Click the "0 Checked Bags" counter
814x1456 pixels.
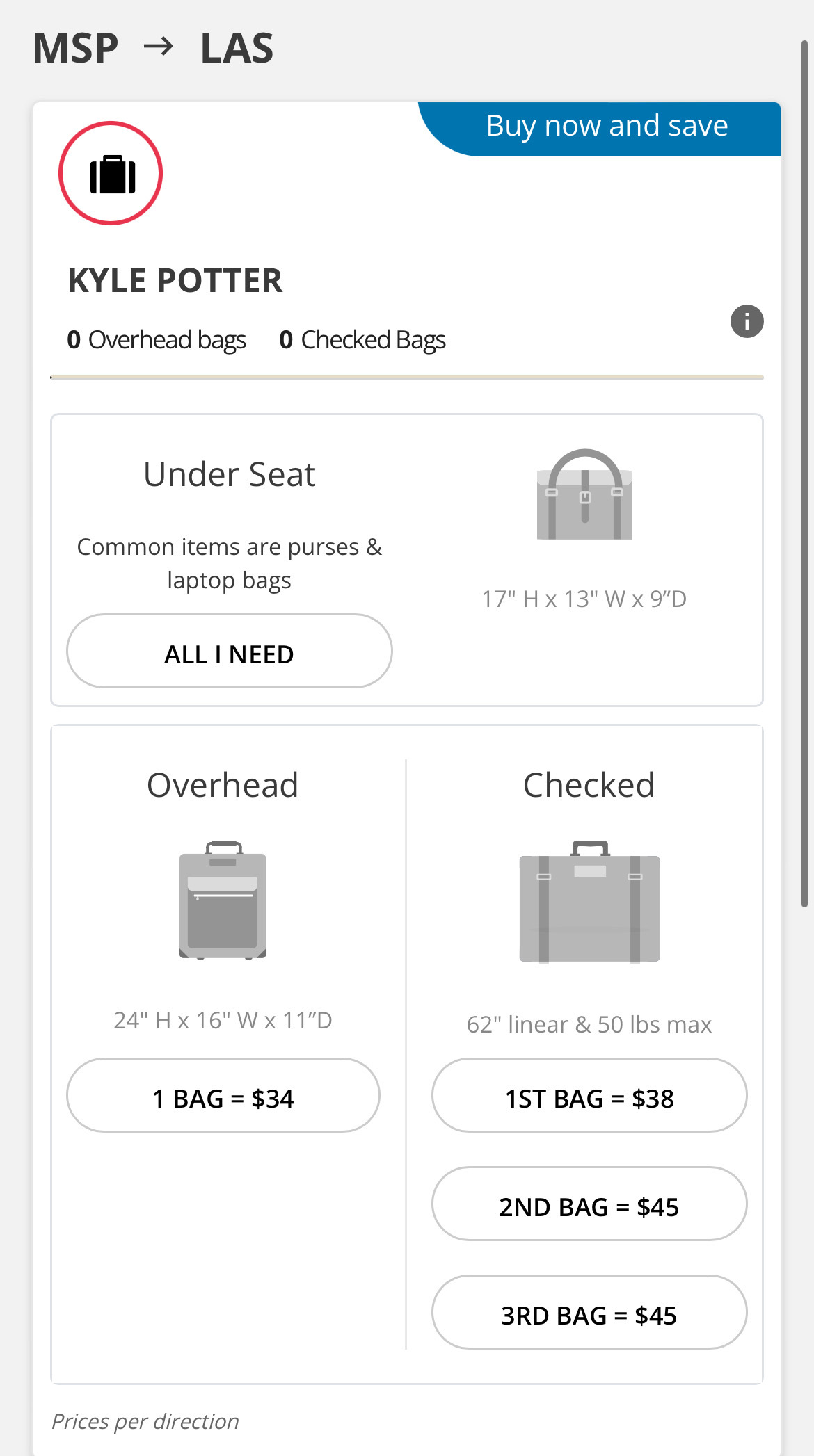[362, 339]
